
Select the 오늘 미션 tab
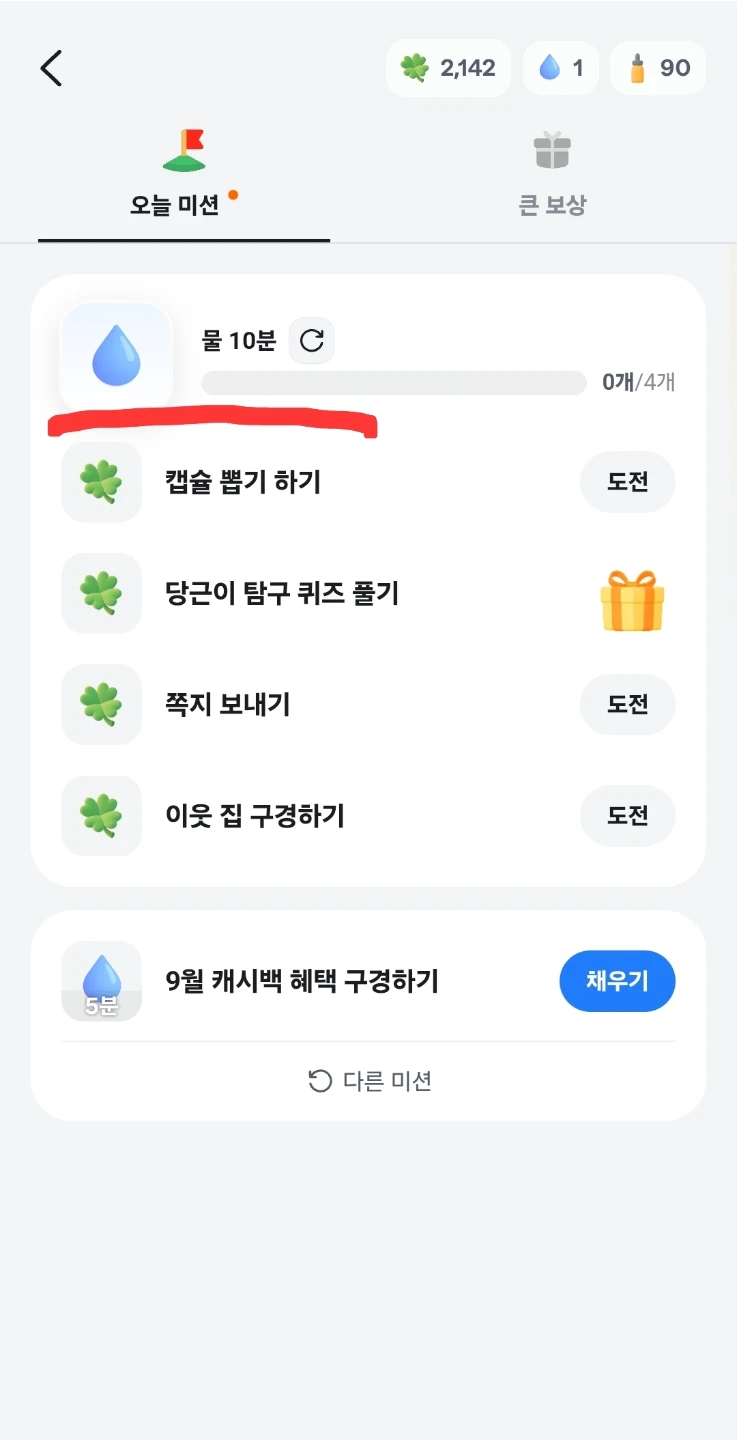tap(184, 176)
